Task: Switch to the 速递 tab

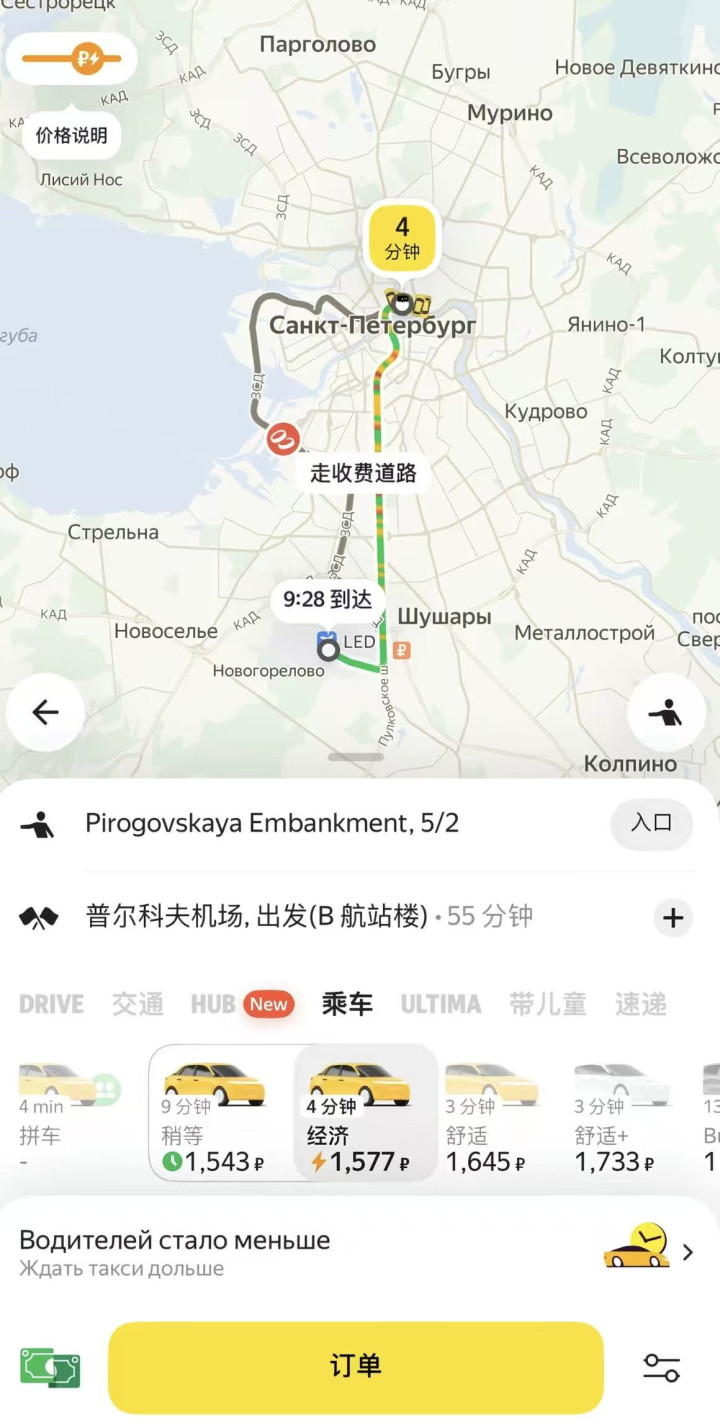Action: coord(641,1004)
